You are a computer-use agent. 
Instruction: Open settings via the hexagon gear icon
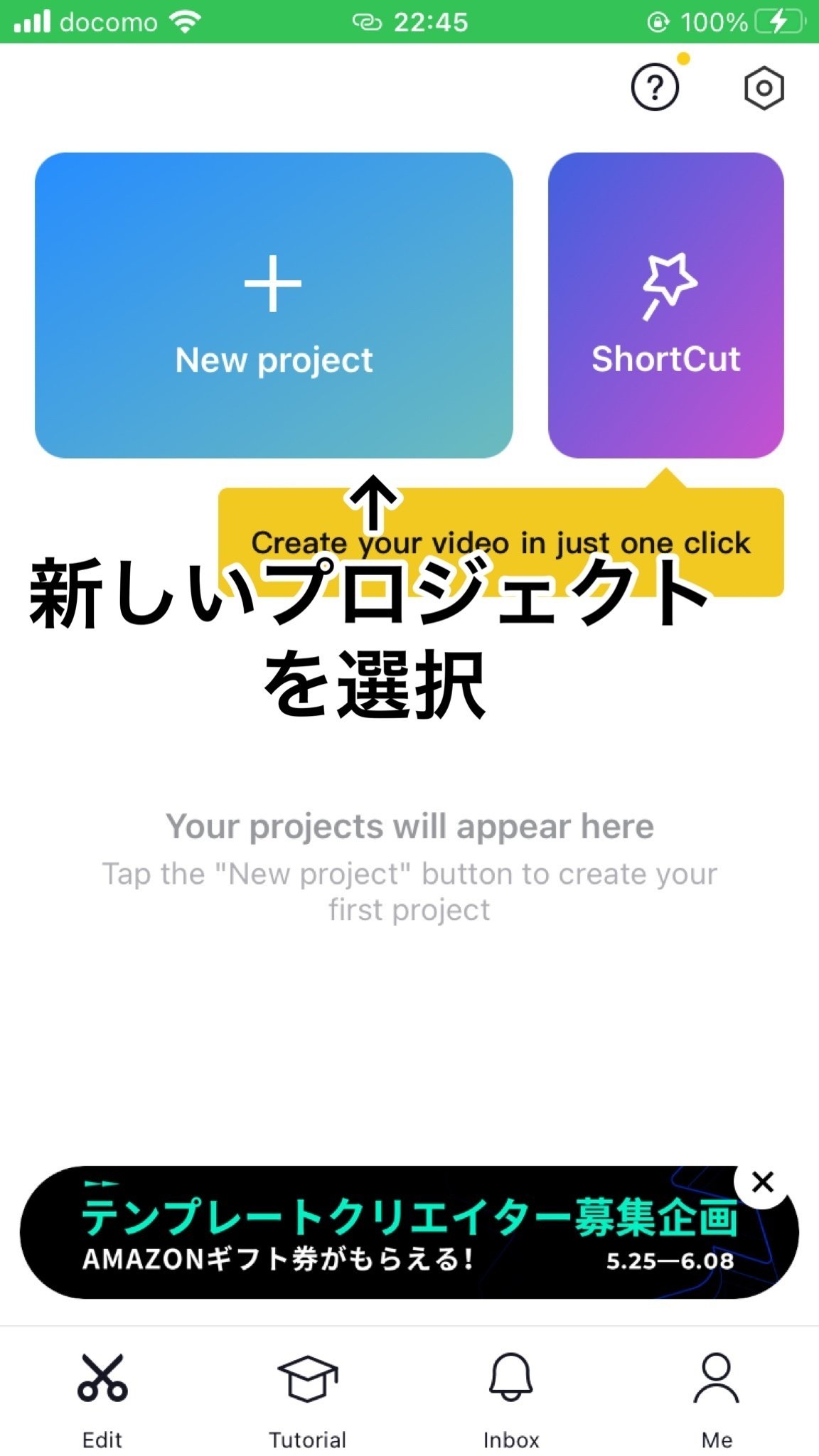pos(764,88)
